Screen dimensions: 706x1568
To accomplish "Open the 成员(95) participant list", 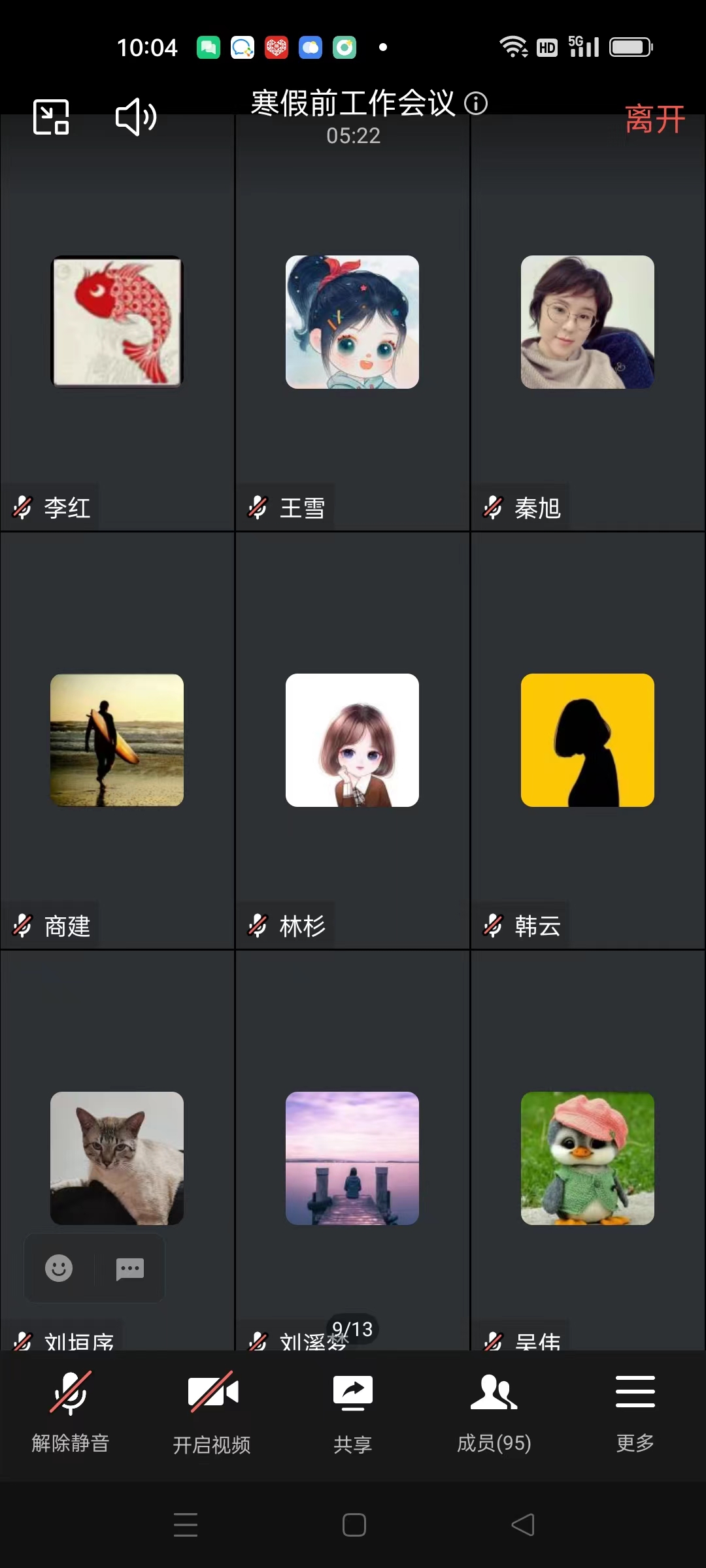I will pyautogui.click(x=494, y=1411).
